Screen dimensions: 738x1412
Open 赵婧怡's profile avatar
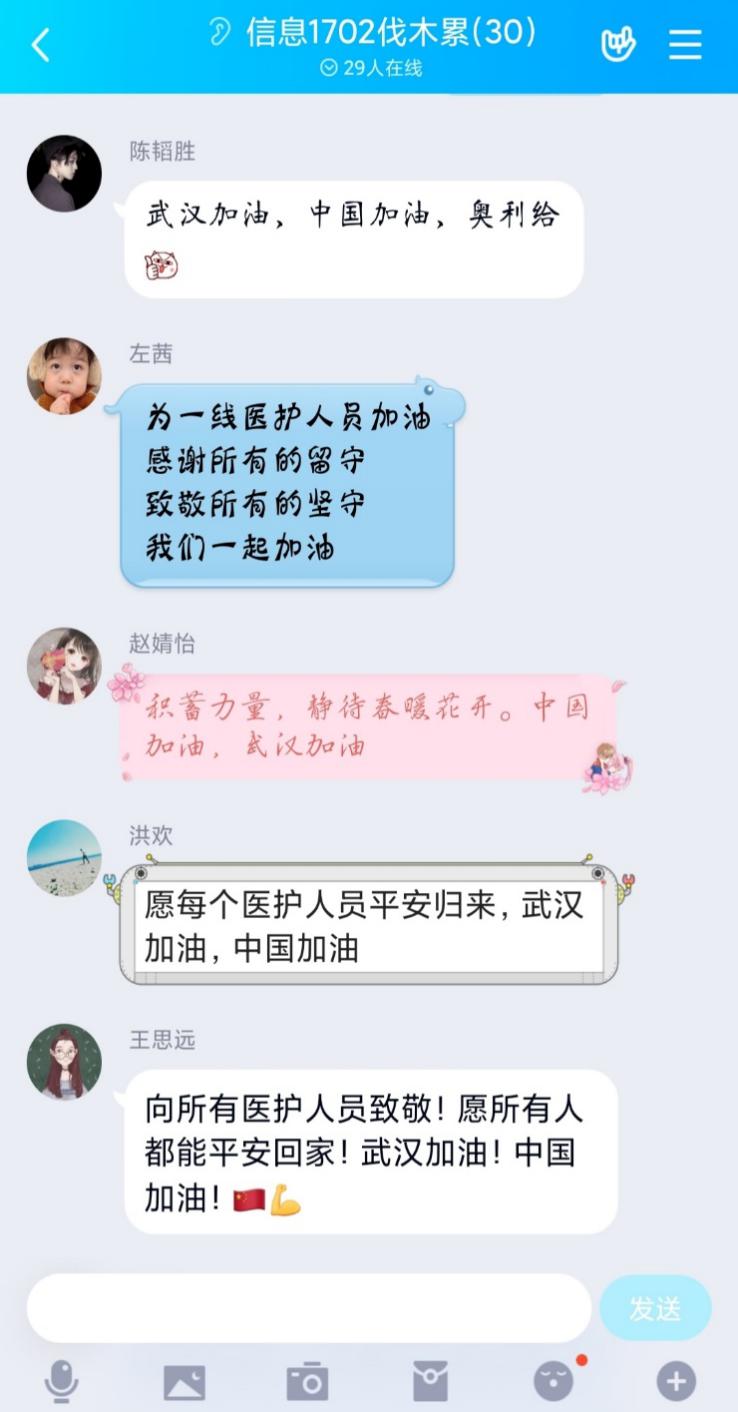tap(64, 665)
